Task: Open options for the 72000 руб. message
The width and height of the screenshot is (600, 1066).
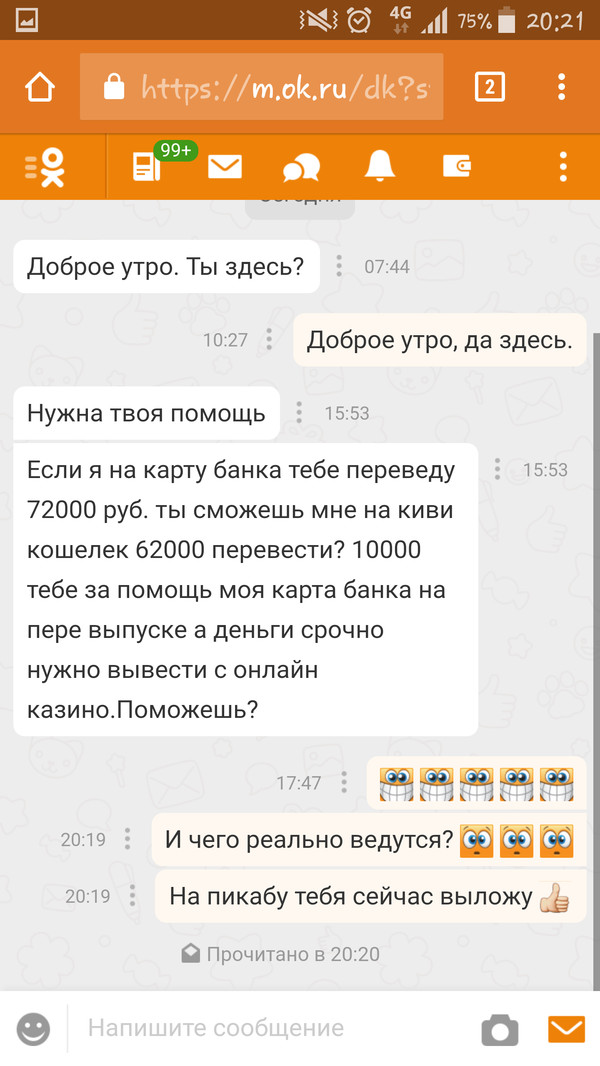Action: (497, 469)
